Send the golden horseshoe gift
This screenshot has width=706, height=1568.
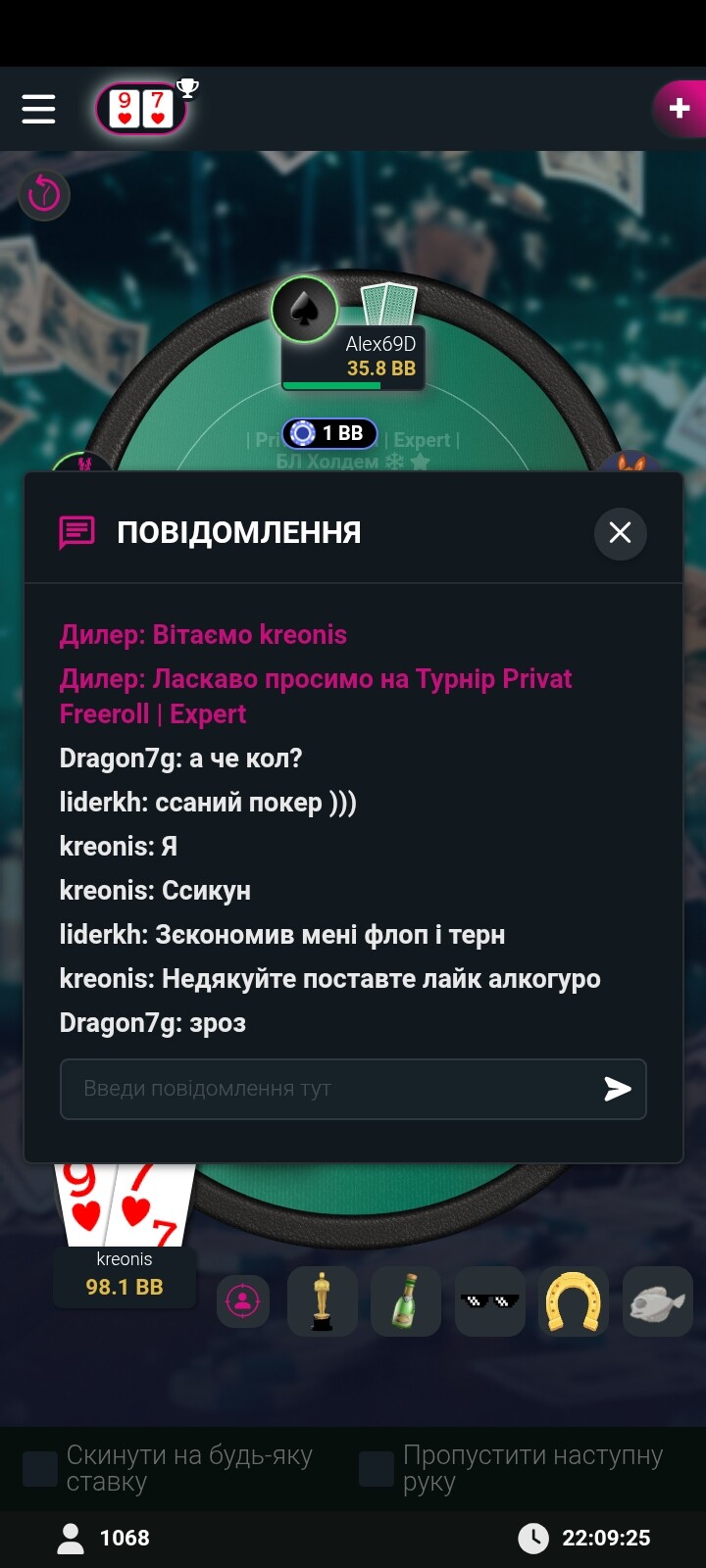(x=574, y=1301)
